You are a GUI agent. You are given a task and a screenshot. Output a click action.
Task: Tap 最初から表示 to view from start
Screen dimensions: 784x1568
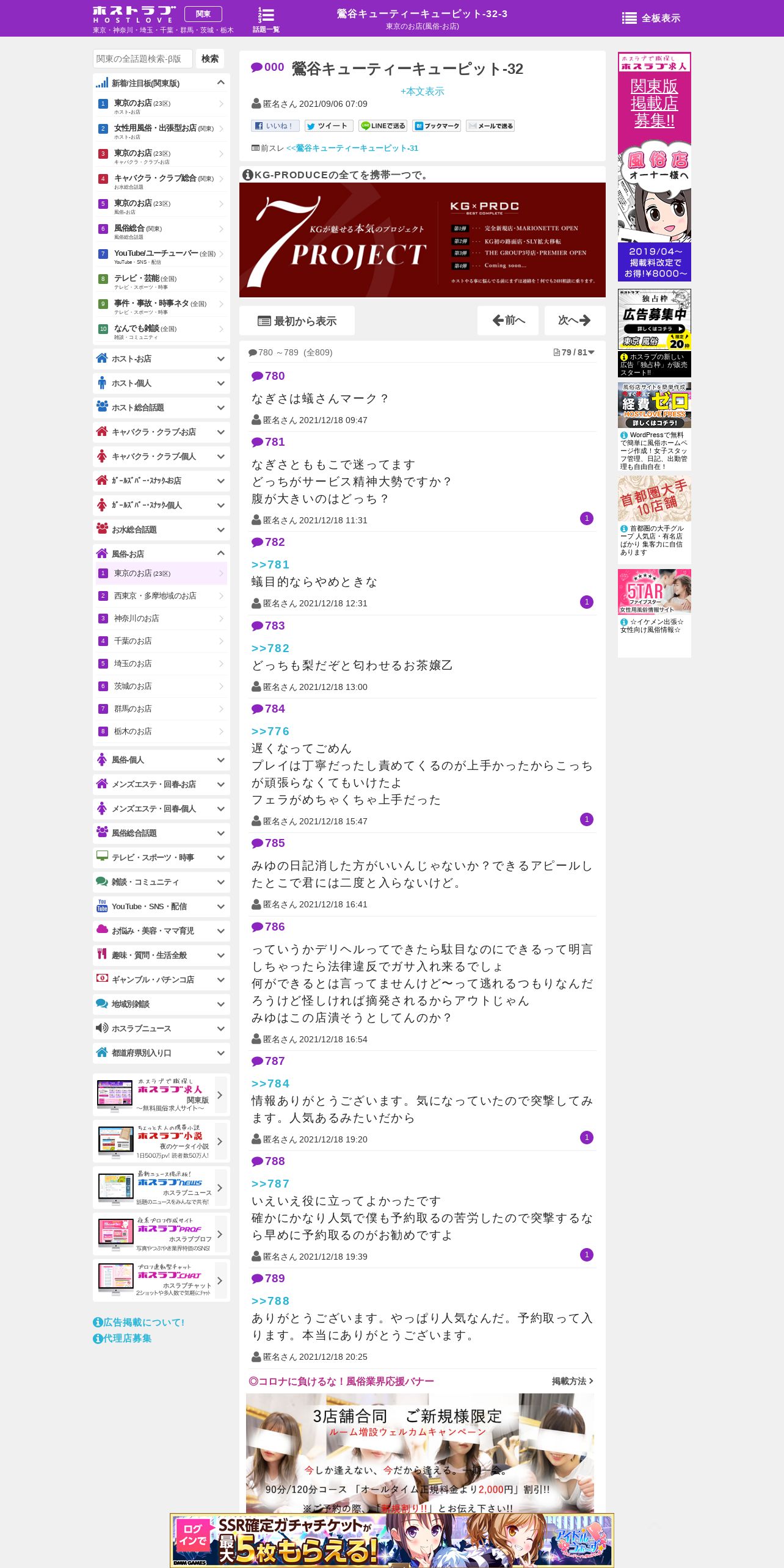click(297, 321)
